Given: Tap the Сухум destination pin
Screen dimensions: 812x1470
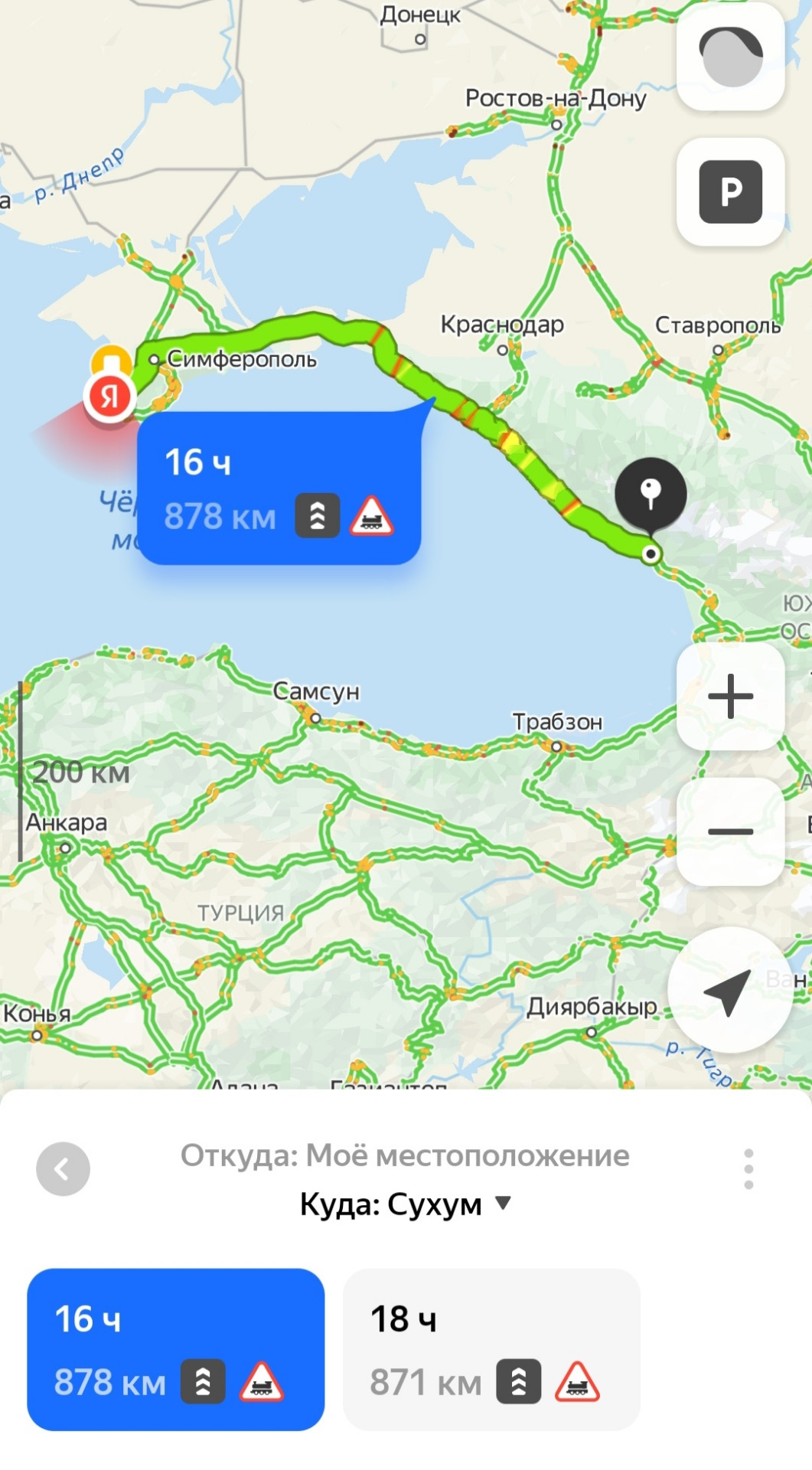Looking at the screenshot, I should [x=651, y=494].
